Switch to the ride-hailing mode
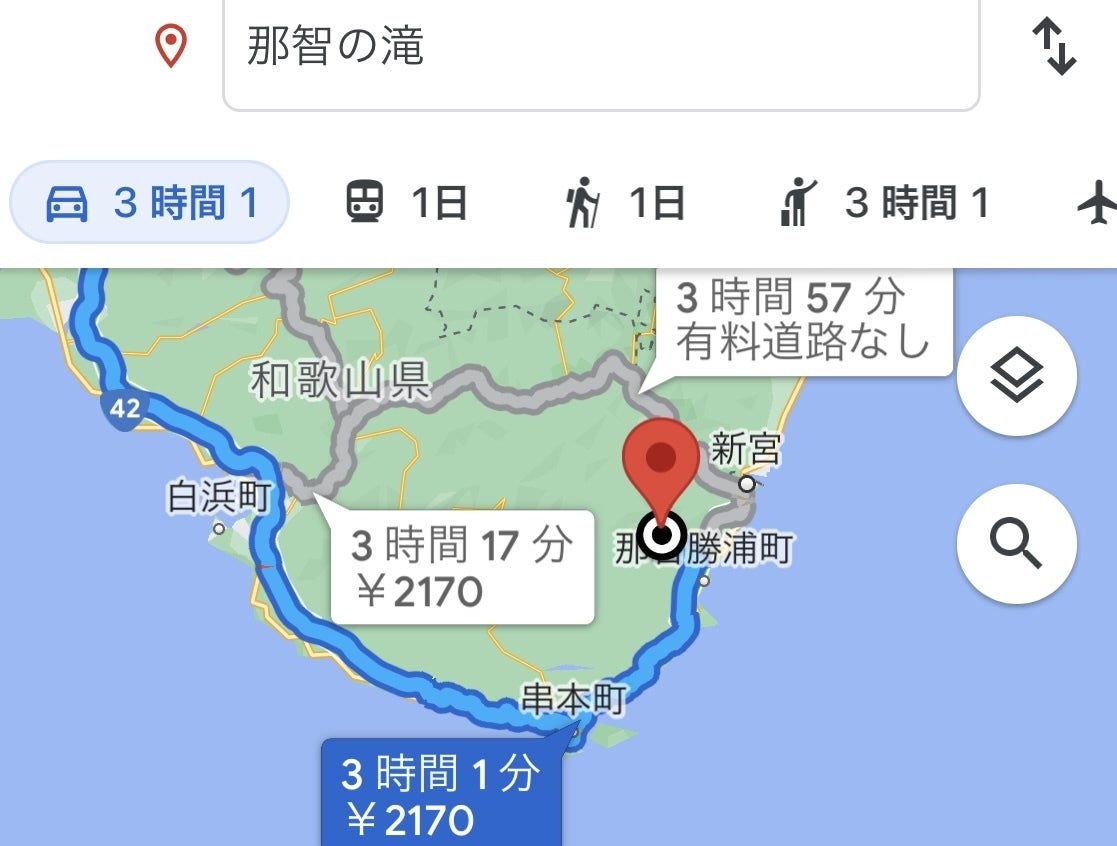The image size is (1117, 846). [882, 204]
